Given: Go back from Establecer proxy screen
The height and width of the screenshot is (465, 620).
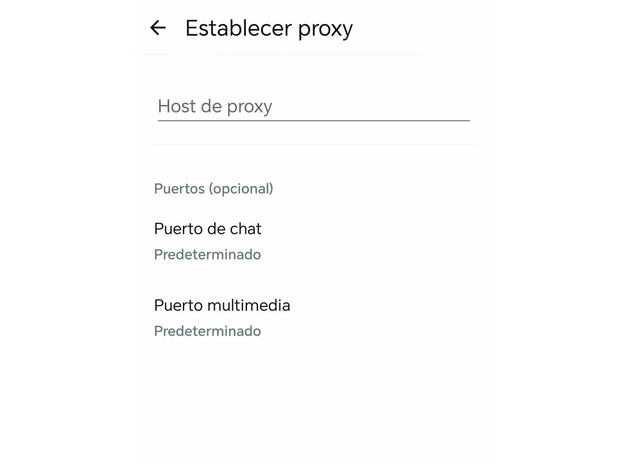Looking at the screenshot, I should pyautogui.click(x=157, y=28).
